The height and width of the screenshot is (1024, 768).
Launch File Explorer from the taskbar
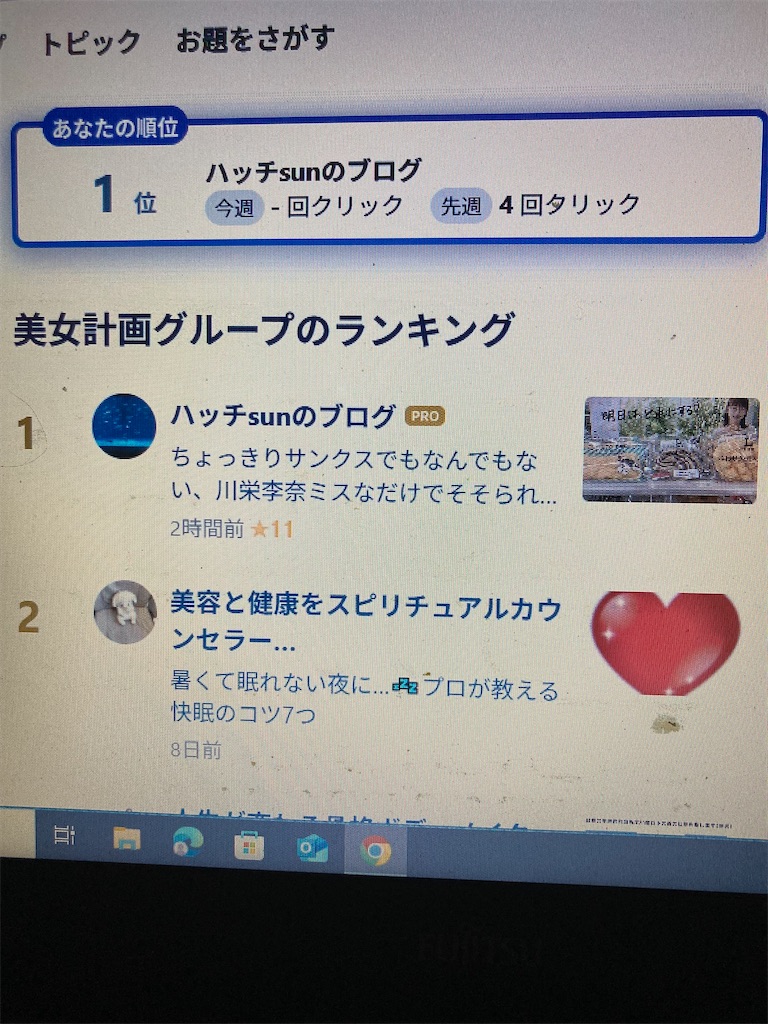click(127, 838)
